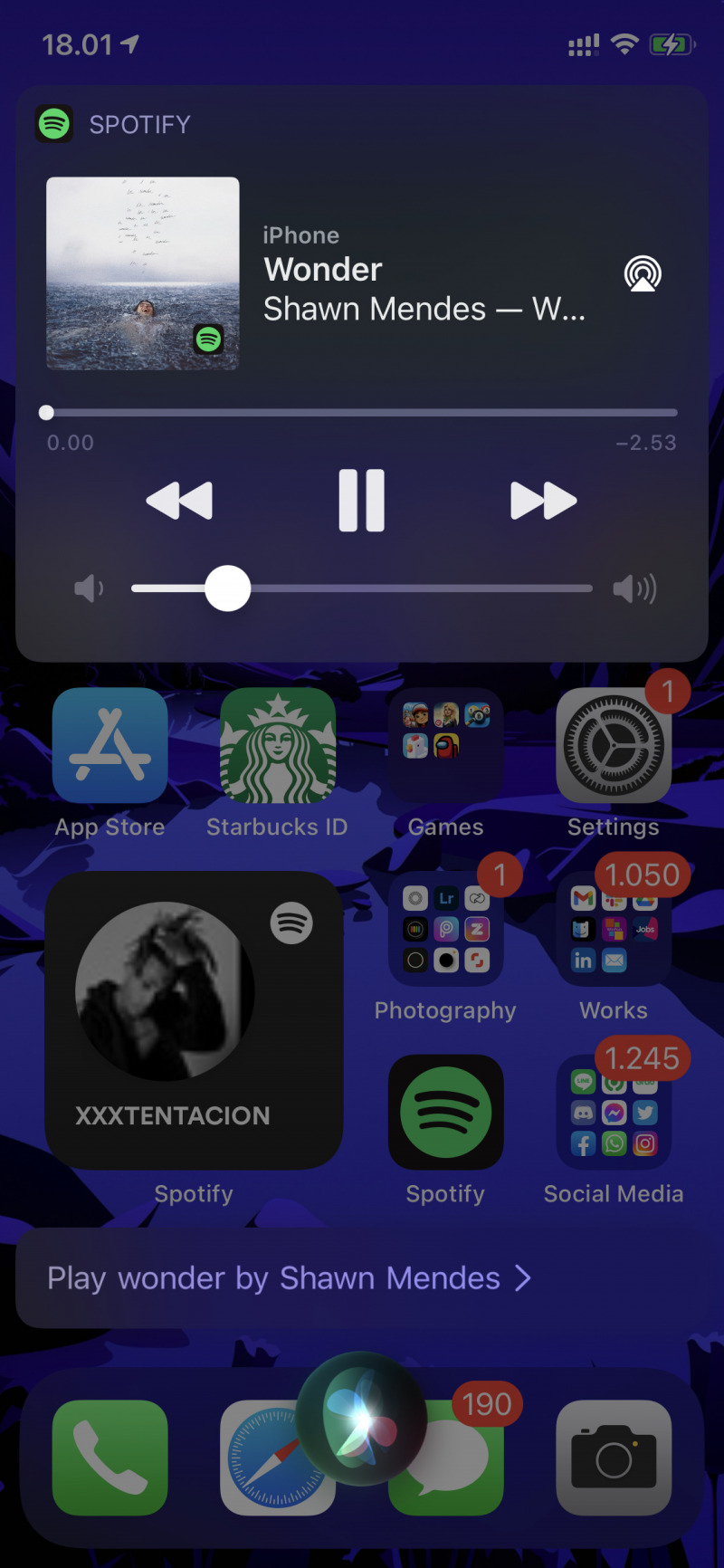Open the App Store
This screenshot has height=1568, width=724.
point(110,746)
